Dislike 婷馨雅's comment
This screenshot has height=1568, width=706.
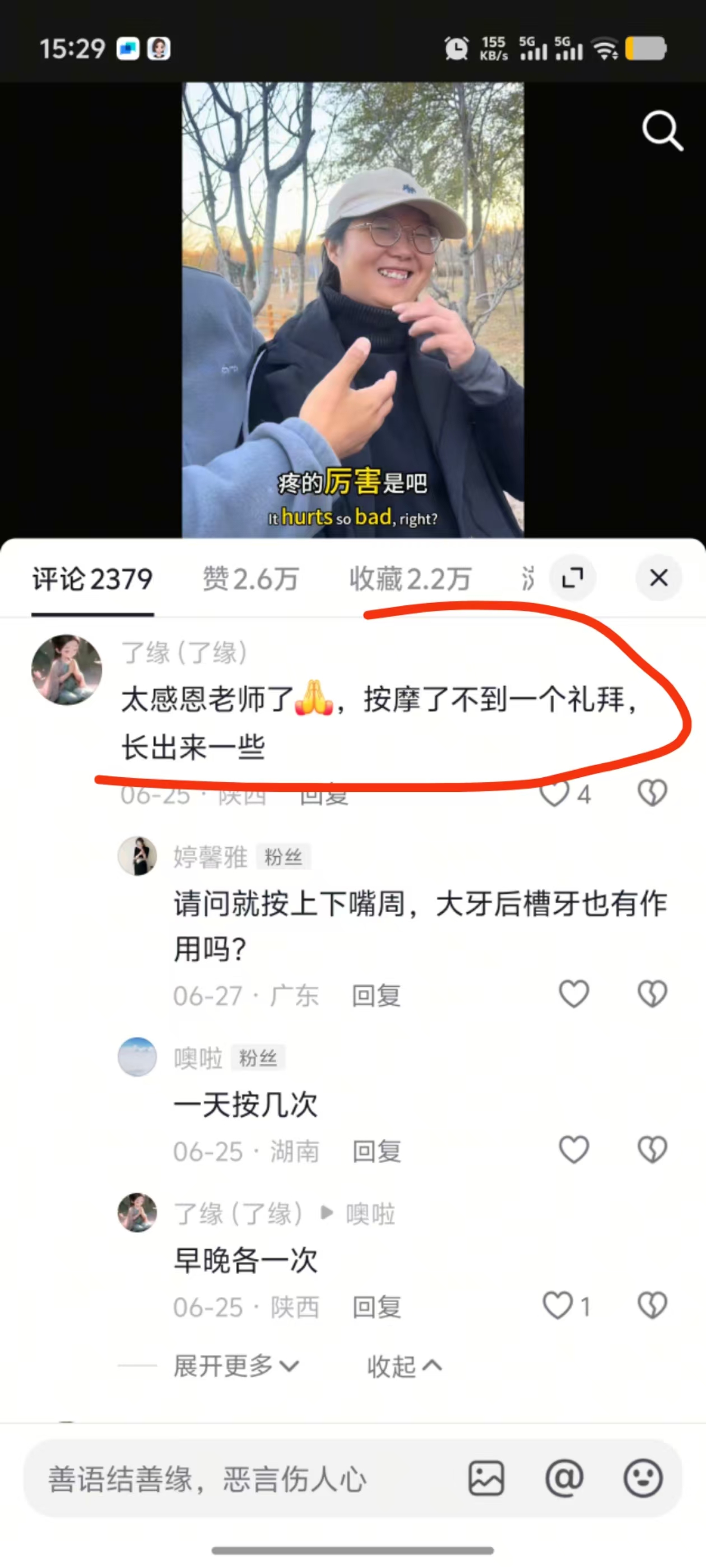coord(652,994)
